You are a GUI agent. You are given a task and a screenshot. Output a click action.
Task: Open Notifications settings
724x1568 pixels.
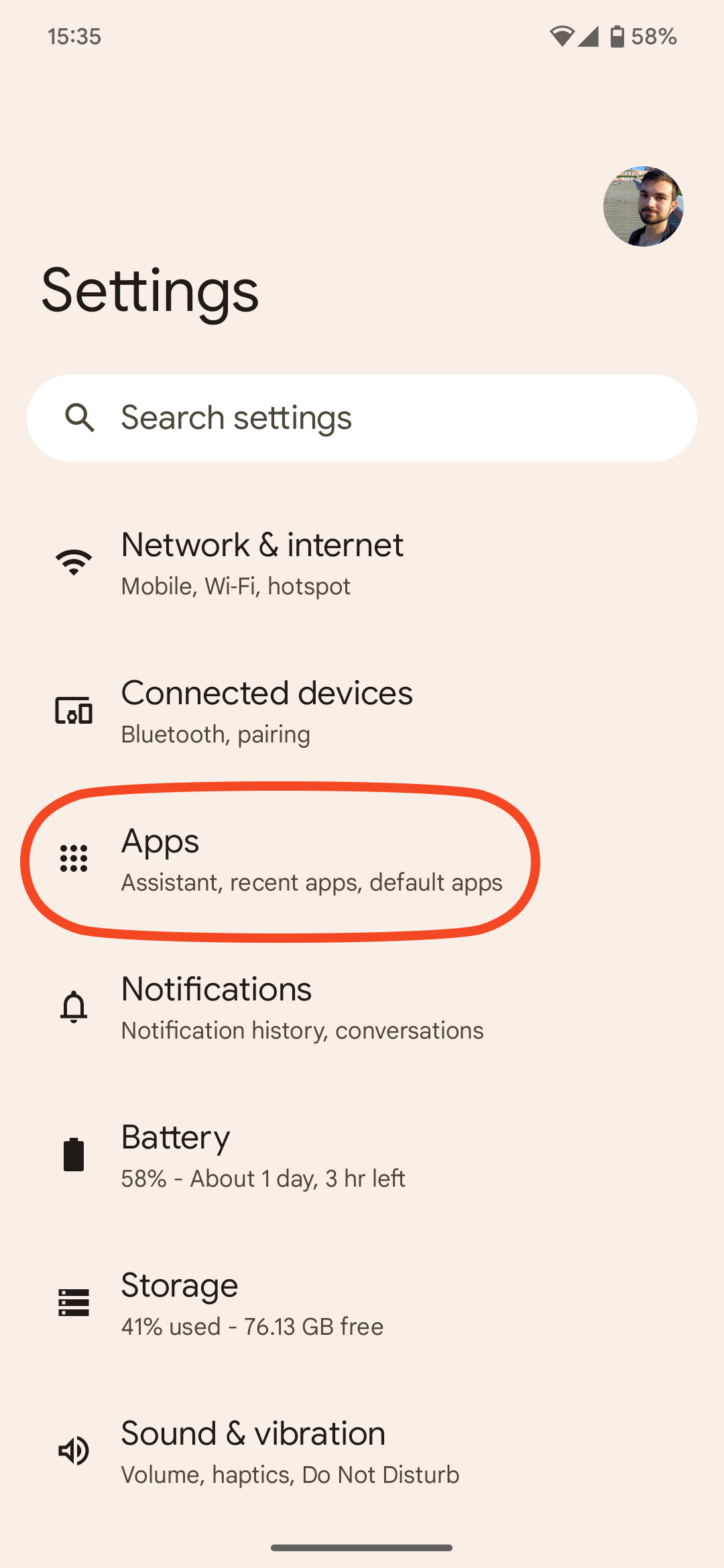click(302, 1007)
